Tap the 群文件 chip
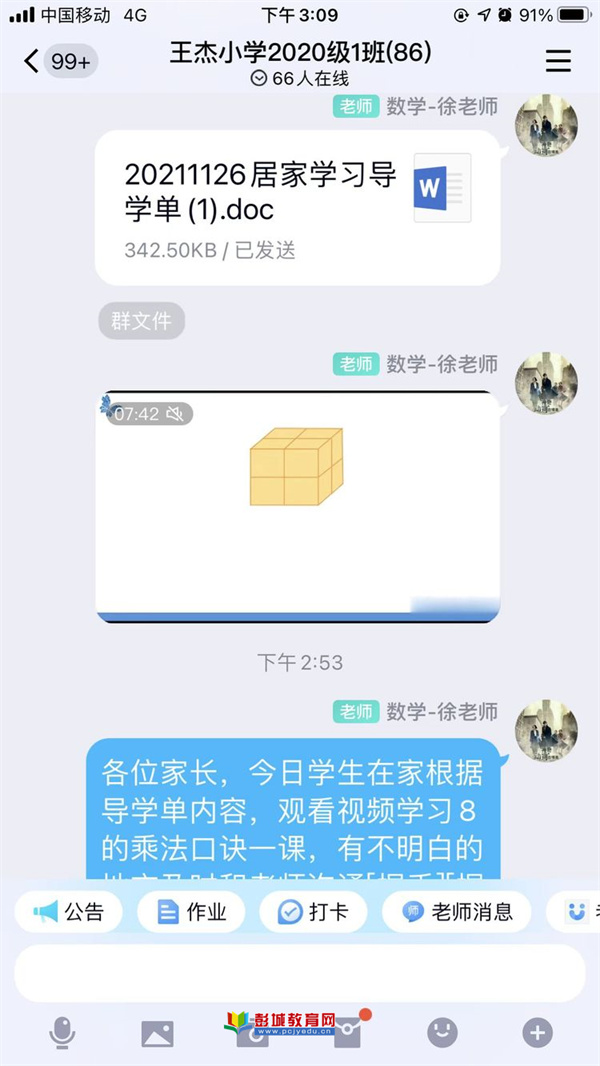This screenshot has width=600, height=1066. 141,321
